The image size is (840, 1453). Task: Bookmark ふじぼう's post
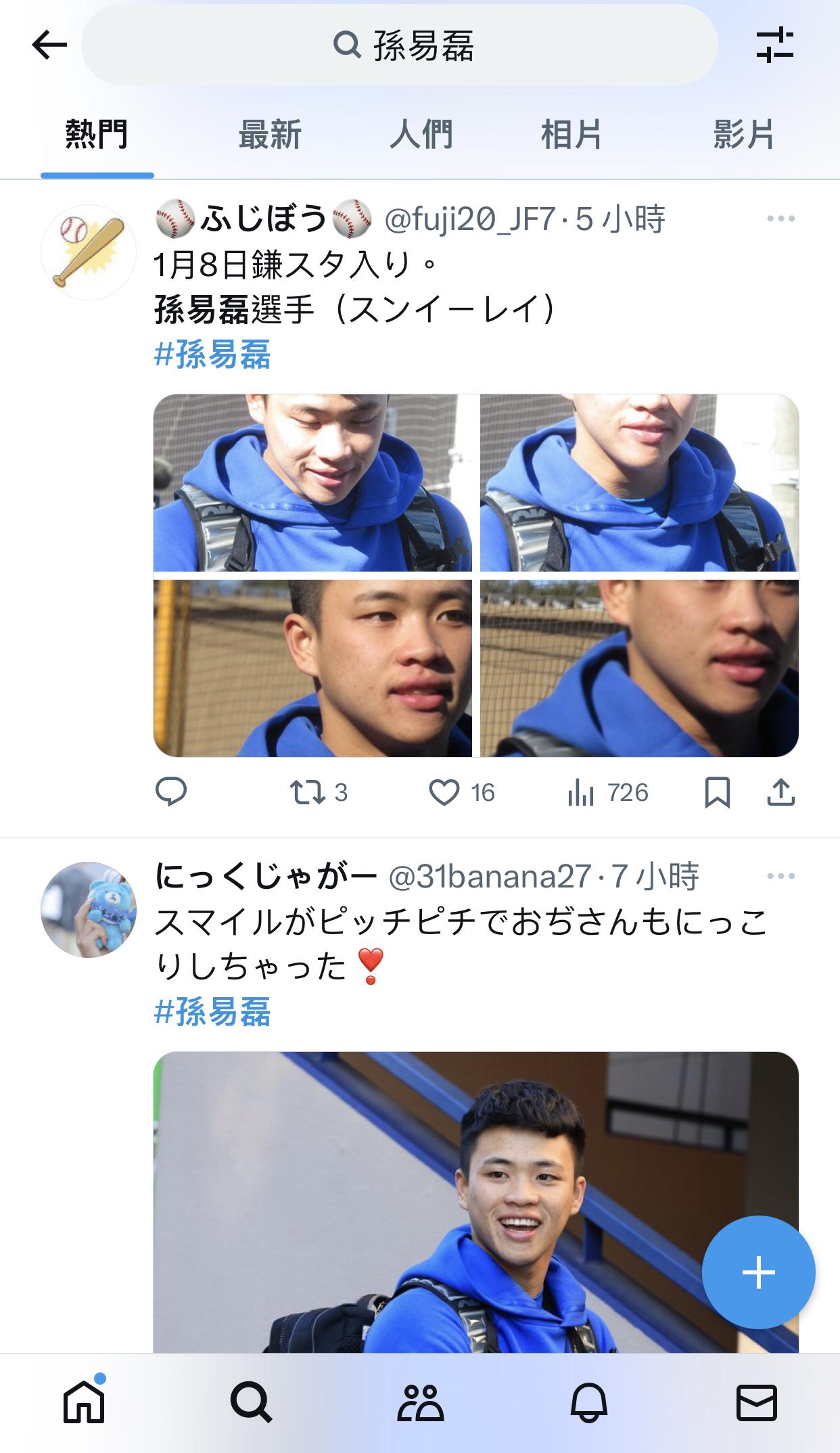click(x=717, y=791)
